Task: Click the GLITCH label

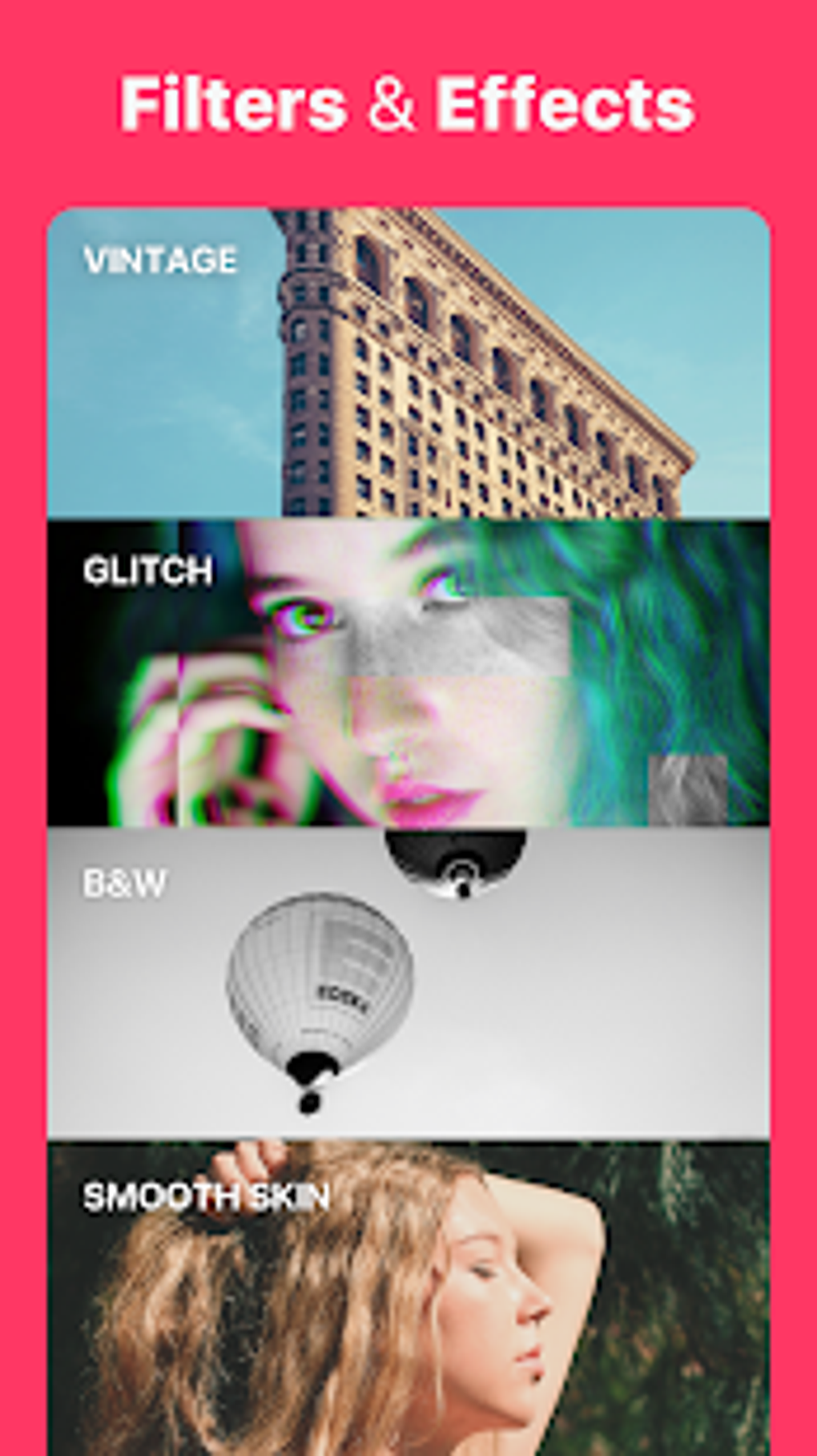Action: [147, 571]
